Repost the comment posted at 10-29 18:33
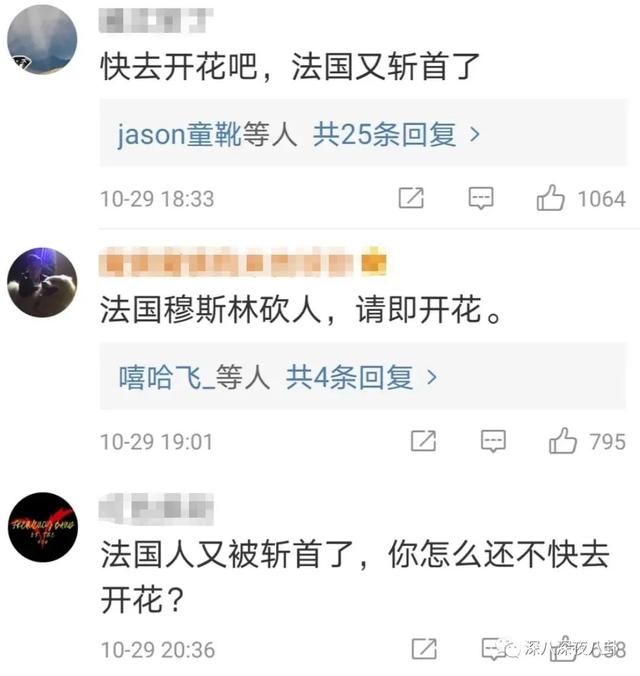This screenshot has width=640, height=676. coord(411,198)
